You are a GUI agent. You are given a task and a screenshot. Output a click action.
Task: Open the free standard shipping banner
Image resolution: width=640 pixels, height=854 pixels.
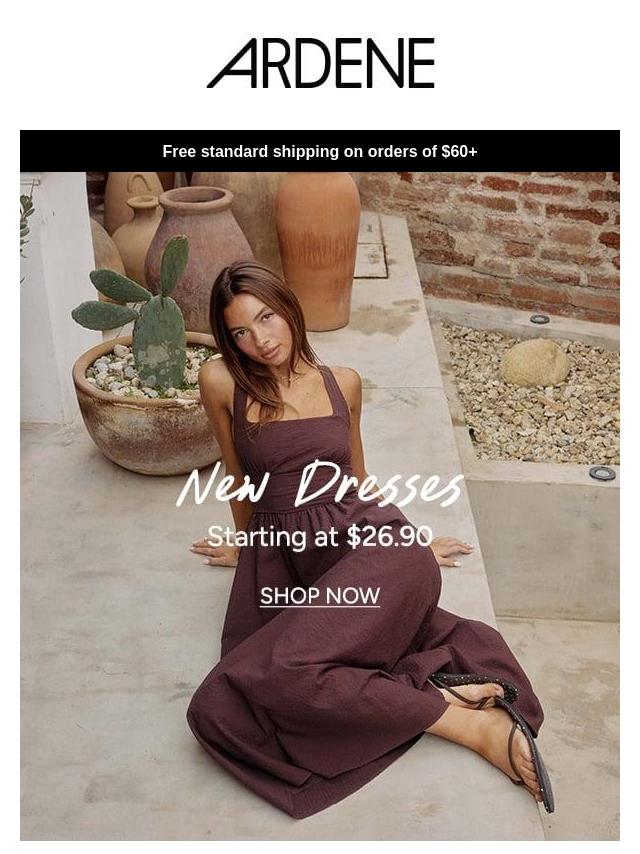pos(320,152)
